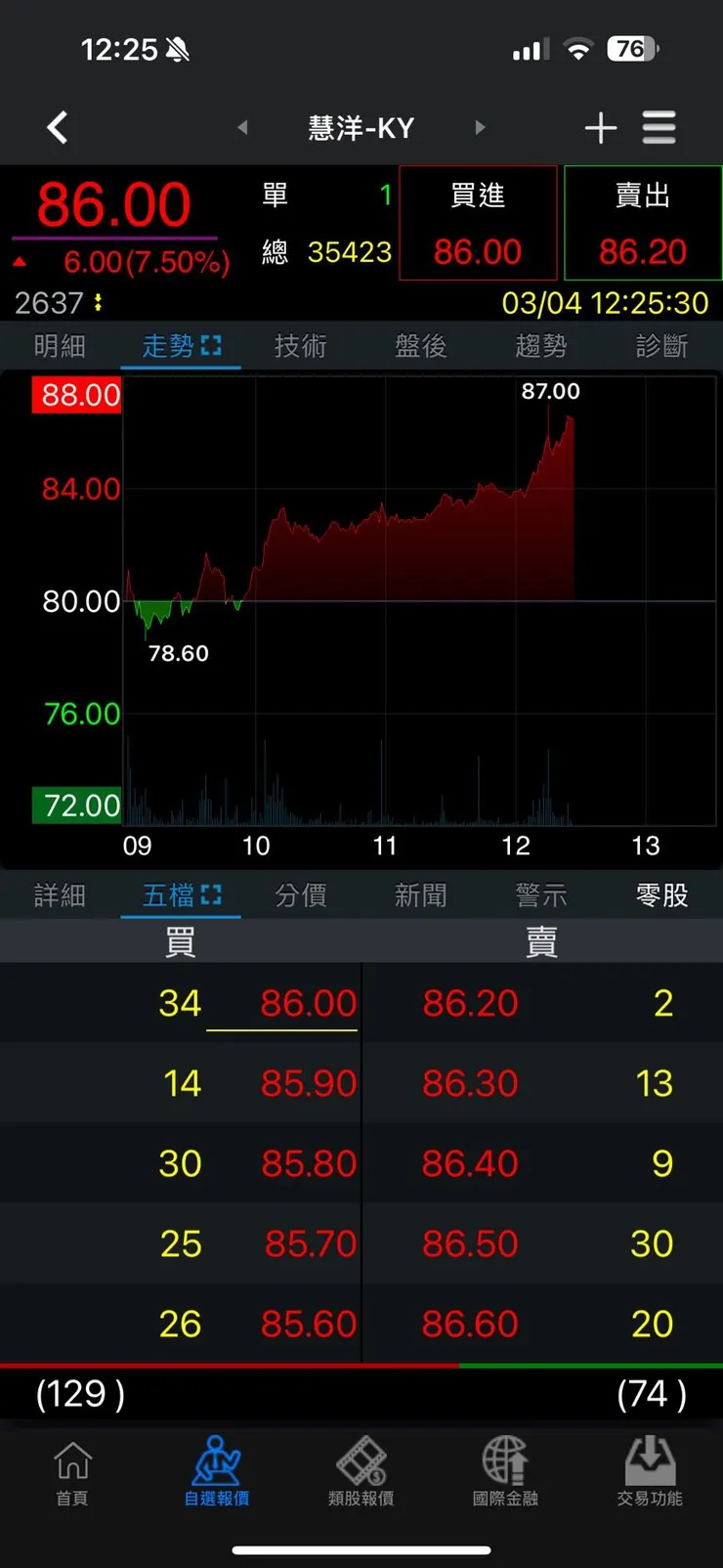Viewport: 723px width, 1568px height.
Task: Go back using the top-left arrow
Action: (x=58, y=128)
